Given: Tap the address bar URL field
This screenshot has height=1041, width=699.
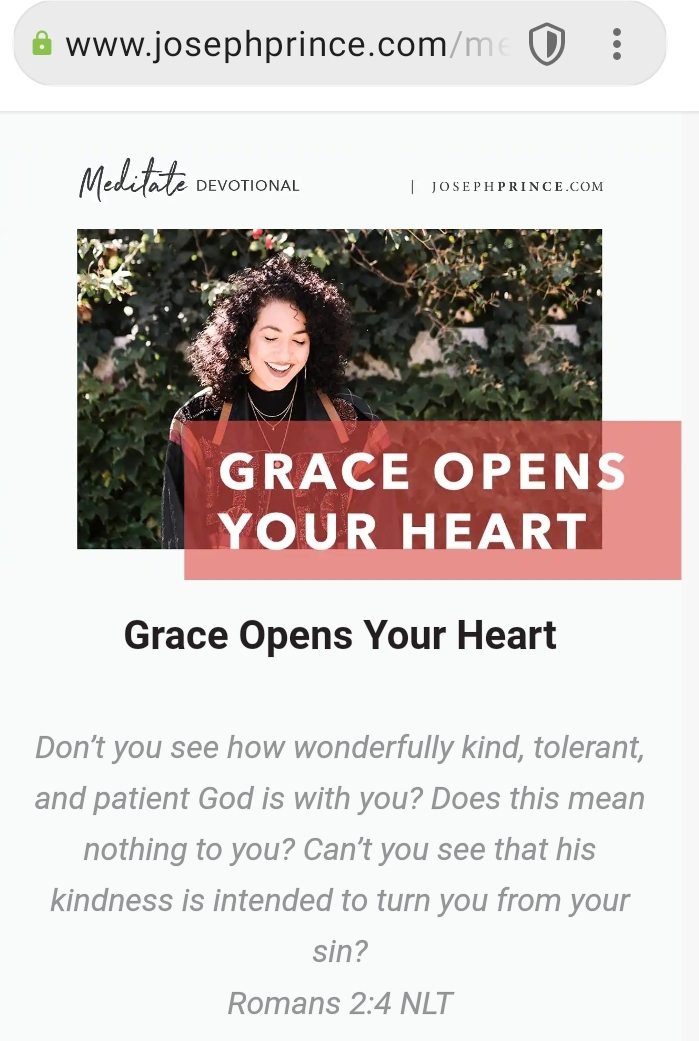Looking at the screenshot, I should (x=286, y=45).
